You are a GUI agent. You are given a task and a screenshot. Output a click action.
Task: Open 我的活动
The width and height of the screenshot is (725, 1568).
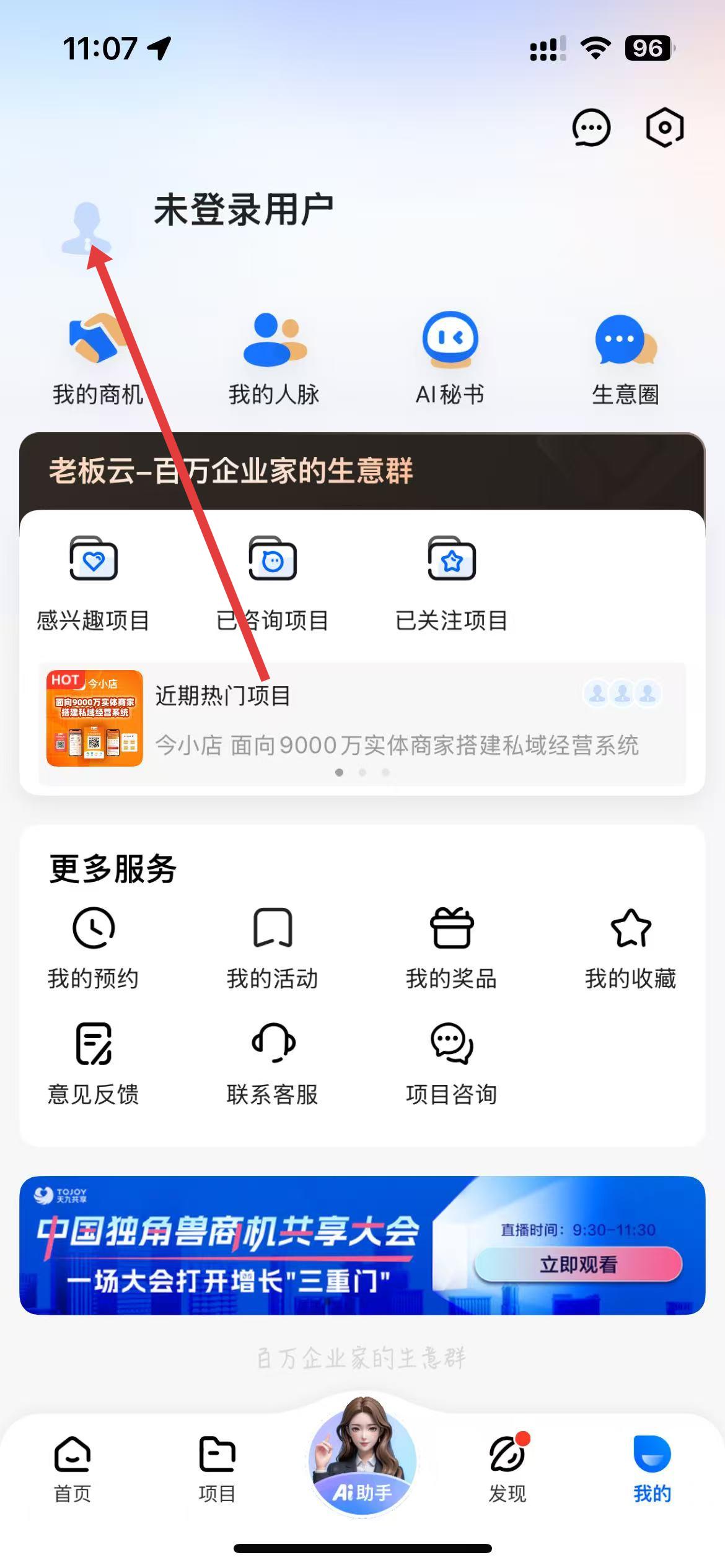click(x=273, y=947)
